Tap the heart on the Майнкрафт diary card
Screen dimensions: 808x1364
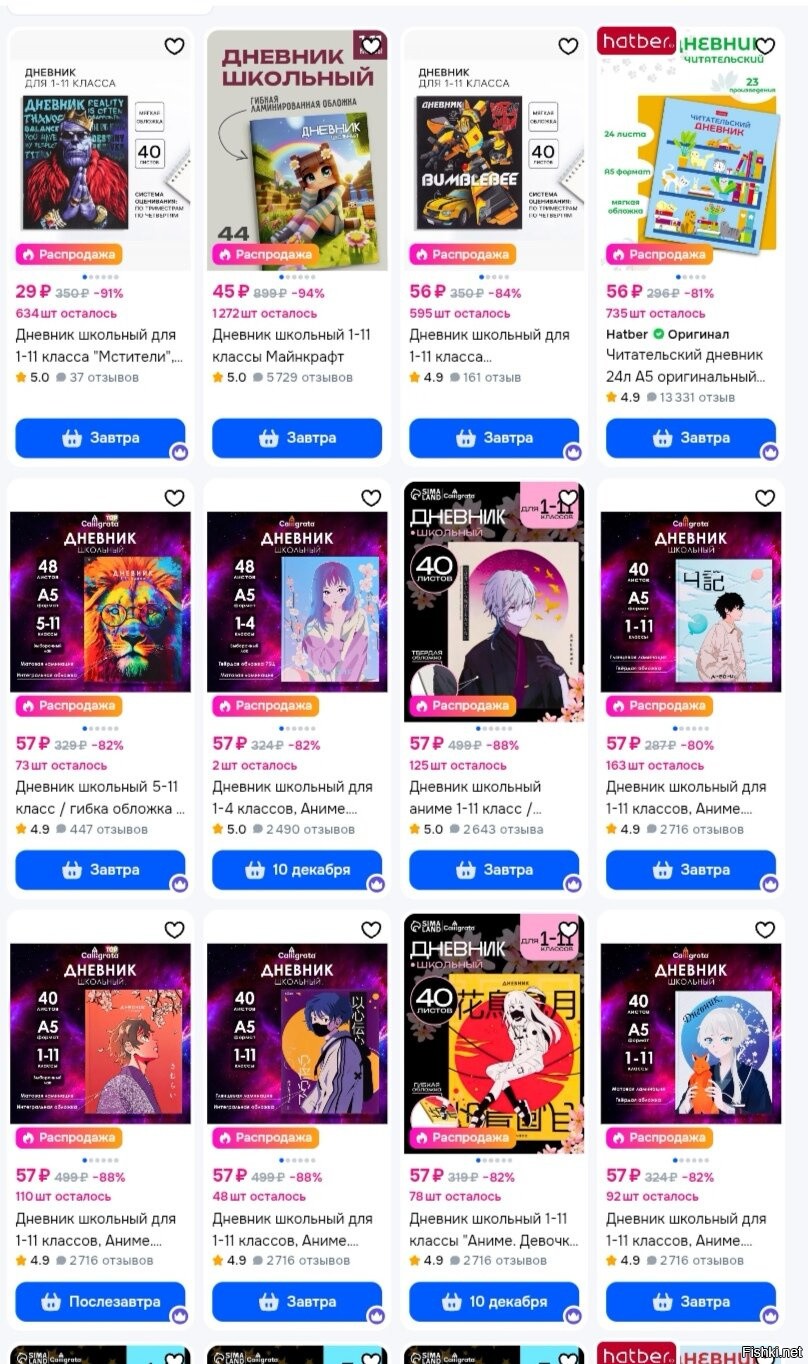371,46
